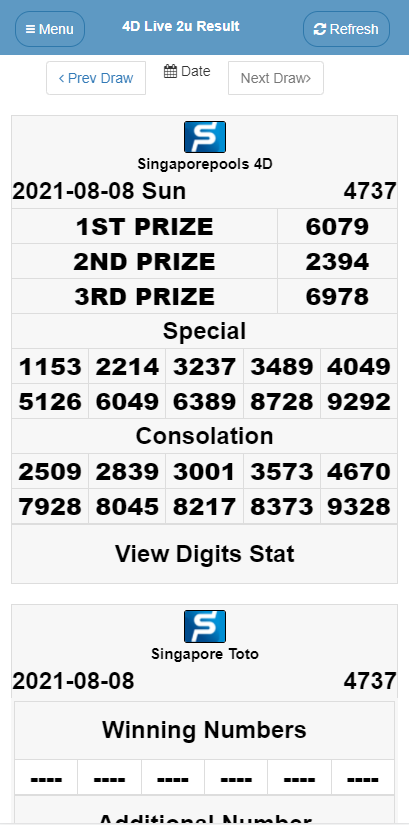Refresh the 4D results
Viewport: 409px width, 825px height.
point(346,29)
